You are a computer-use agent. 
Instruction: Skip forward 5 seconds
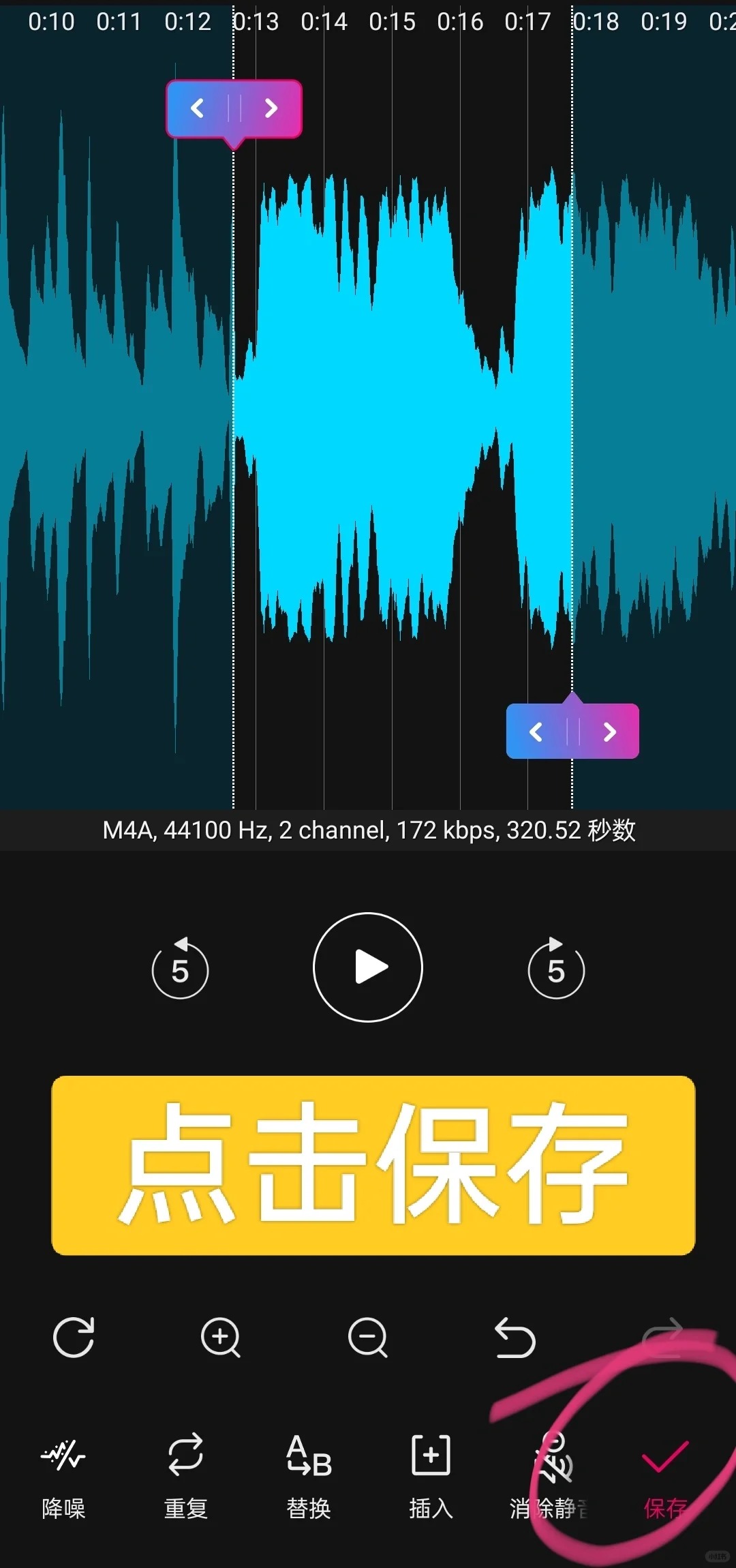[556, 969]
